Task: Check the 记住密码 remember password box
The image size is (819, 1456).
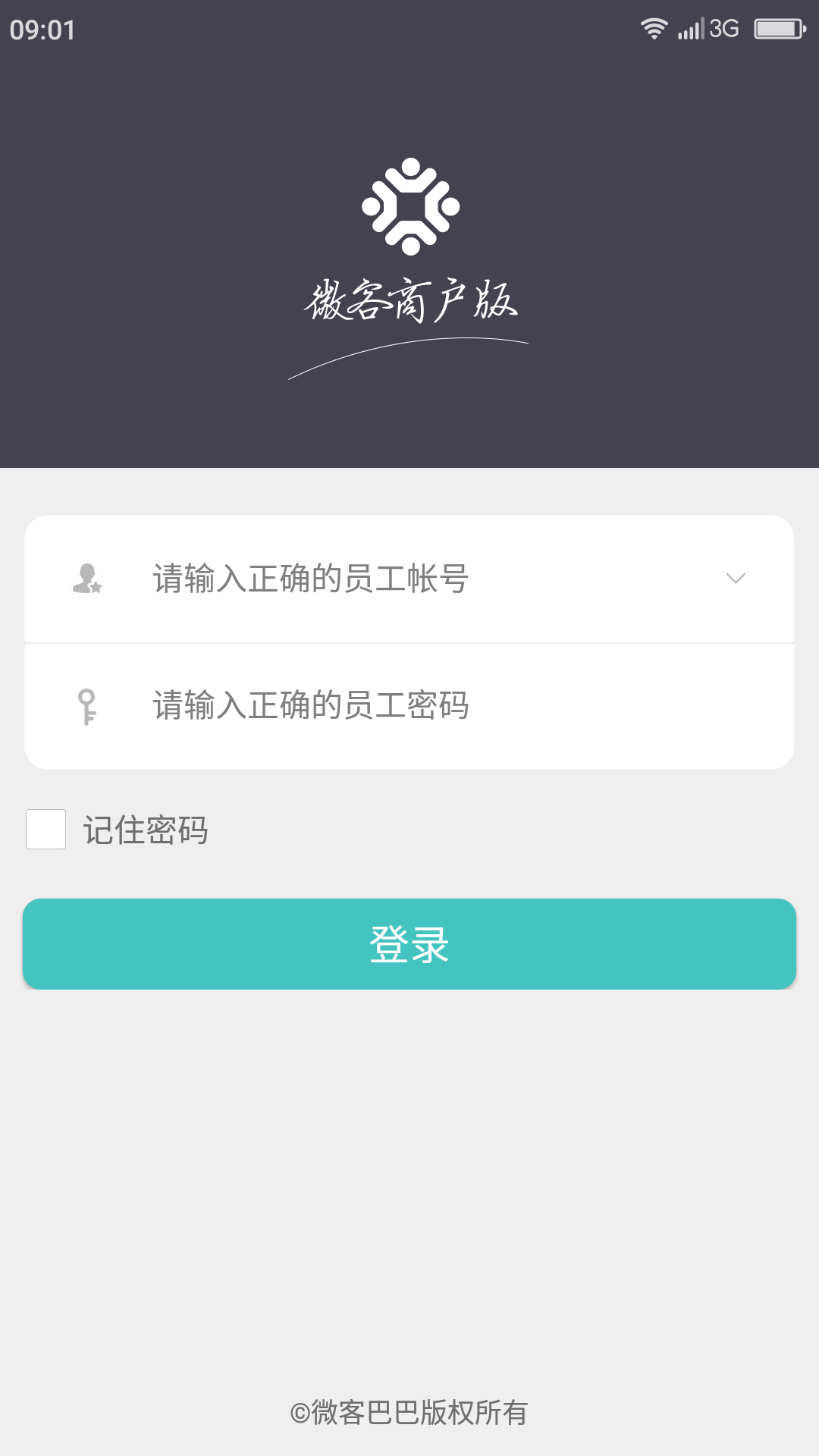Action: (46, 830)
